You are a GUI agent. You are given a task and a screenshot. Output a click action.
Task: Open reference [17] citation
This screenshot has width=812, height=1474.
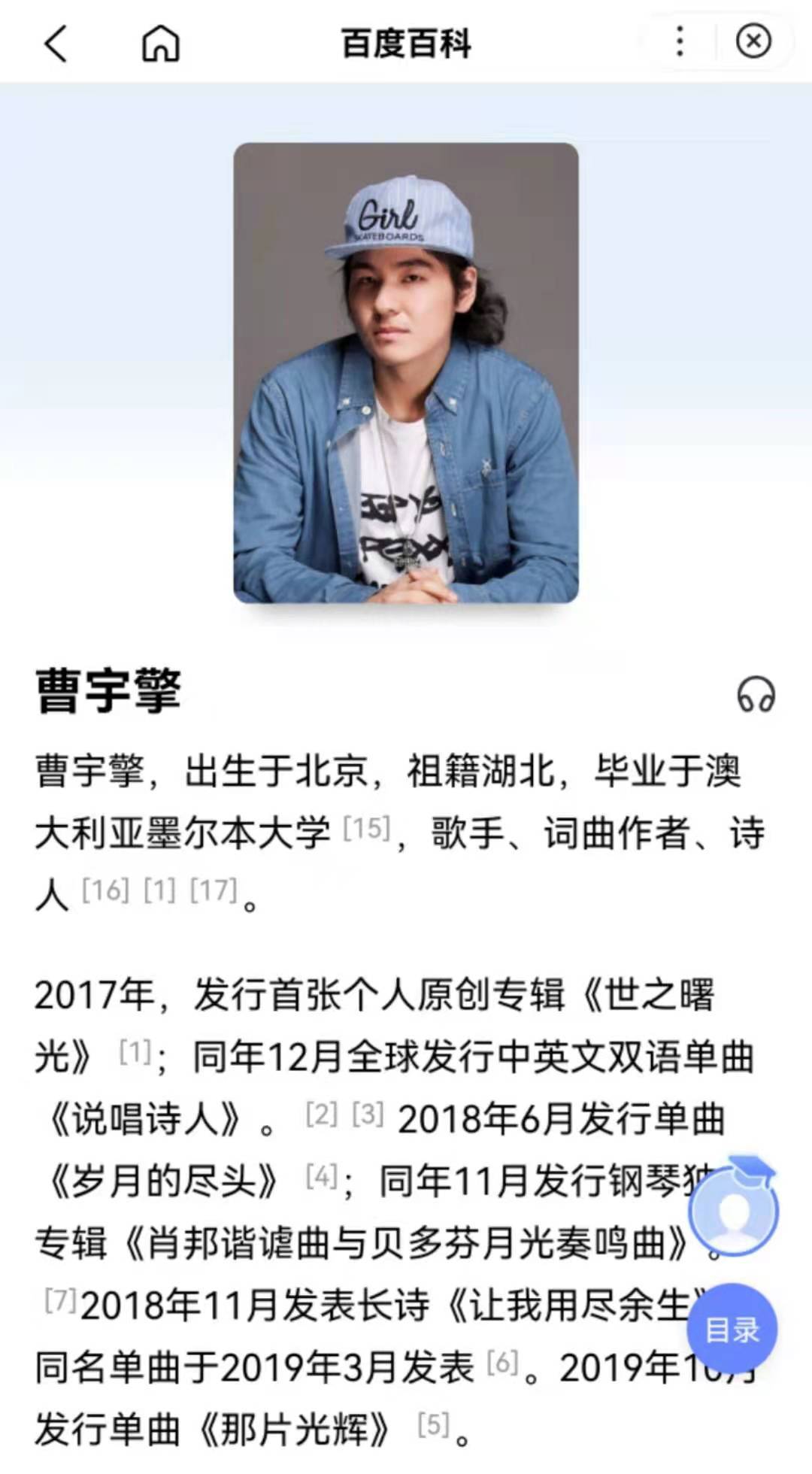point(214,891)
